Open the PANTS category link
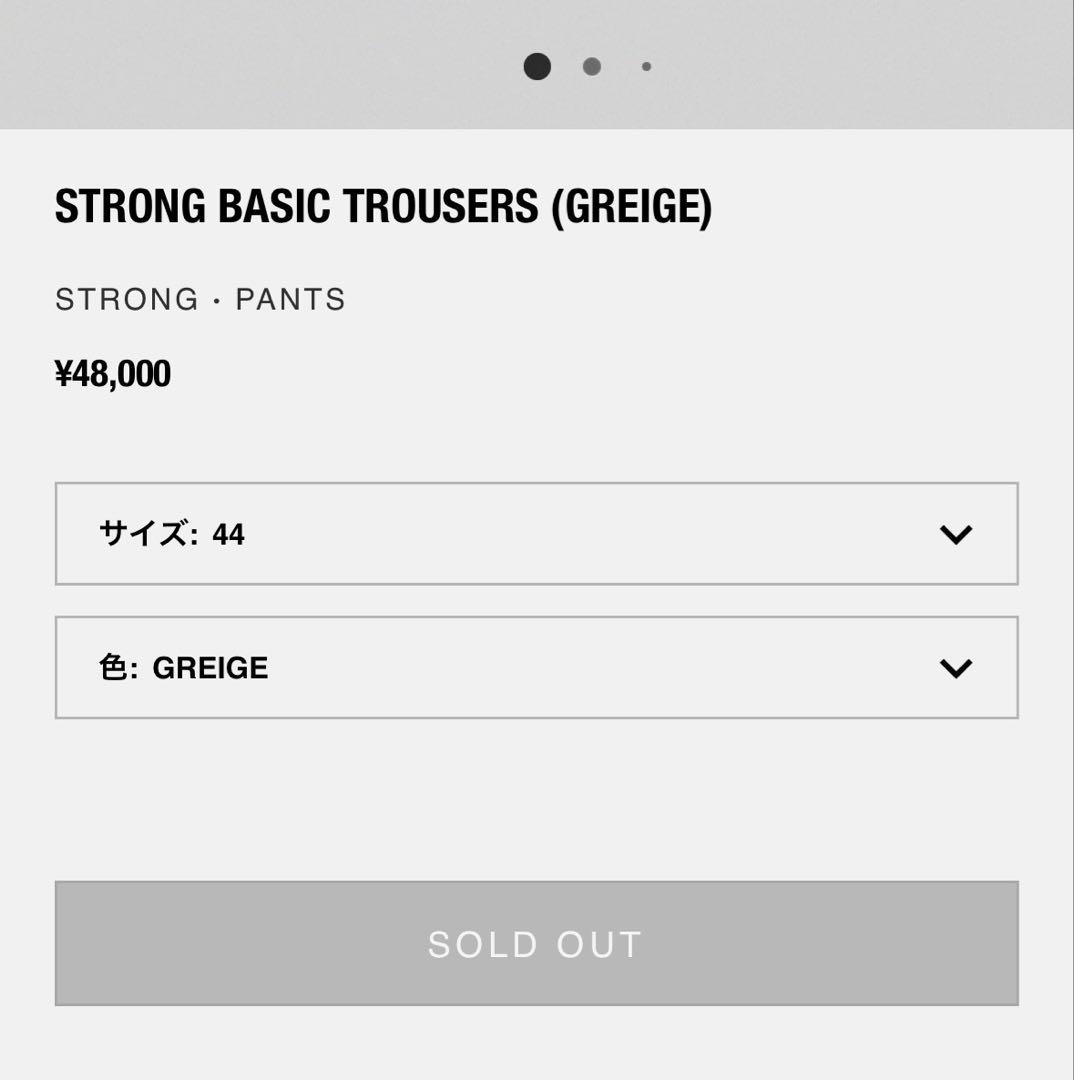Viewport: 1074px width, 1080px height. point(292,297)
